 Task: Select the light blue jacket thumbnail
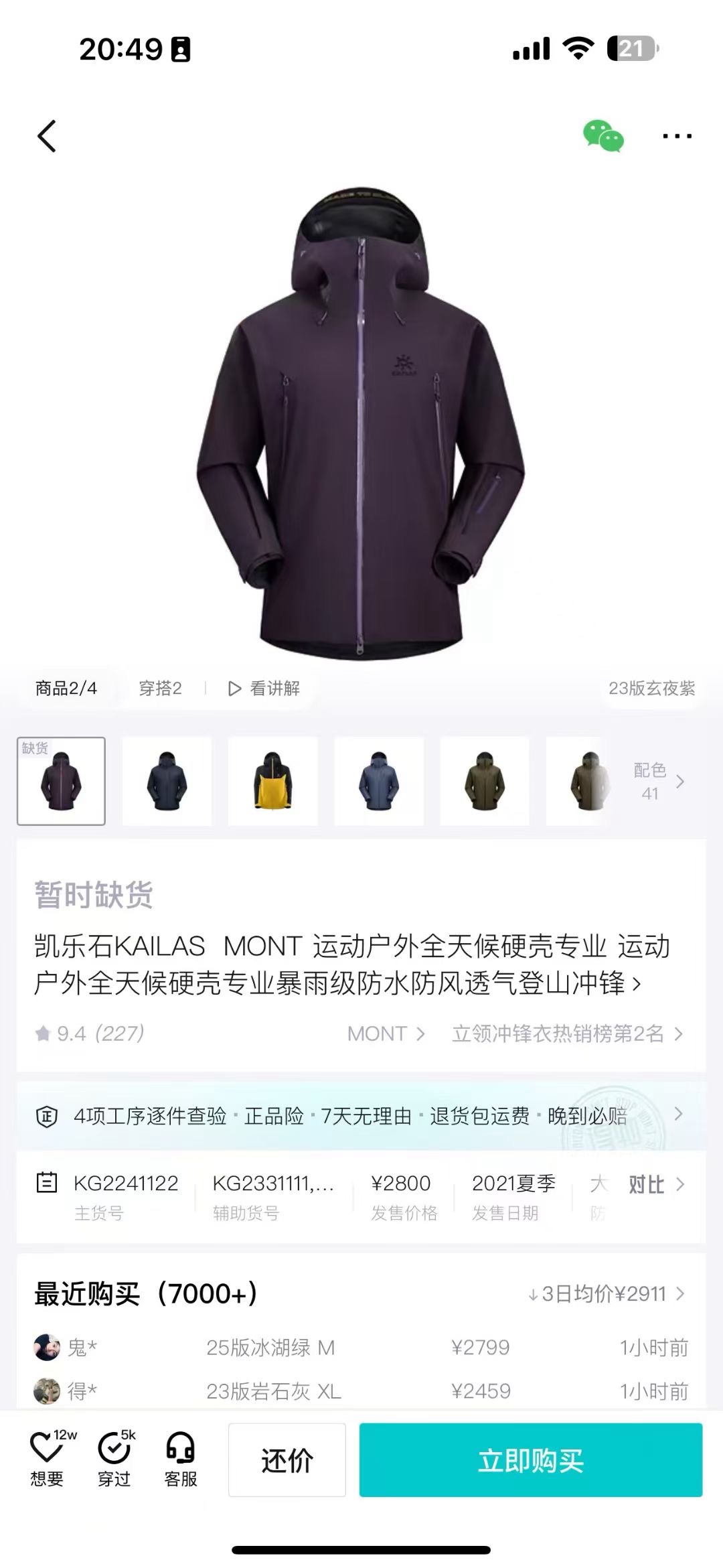[x=378, y=781]
